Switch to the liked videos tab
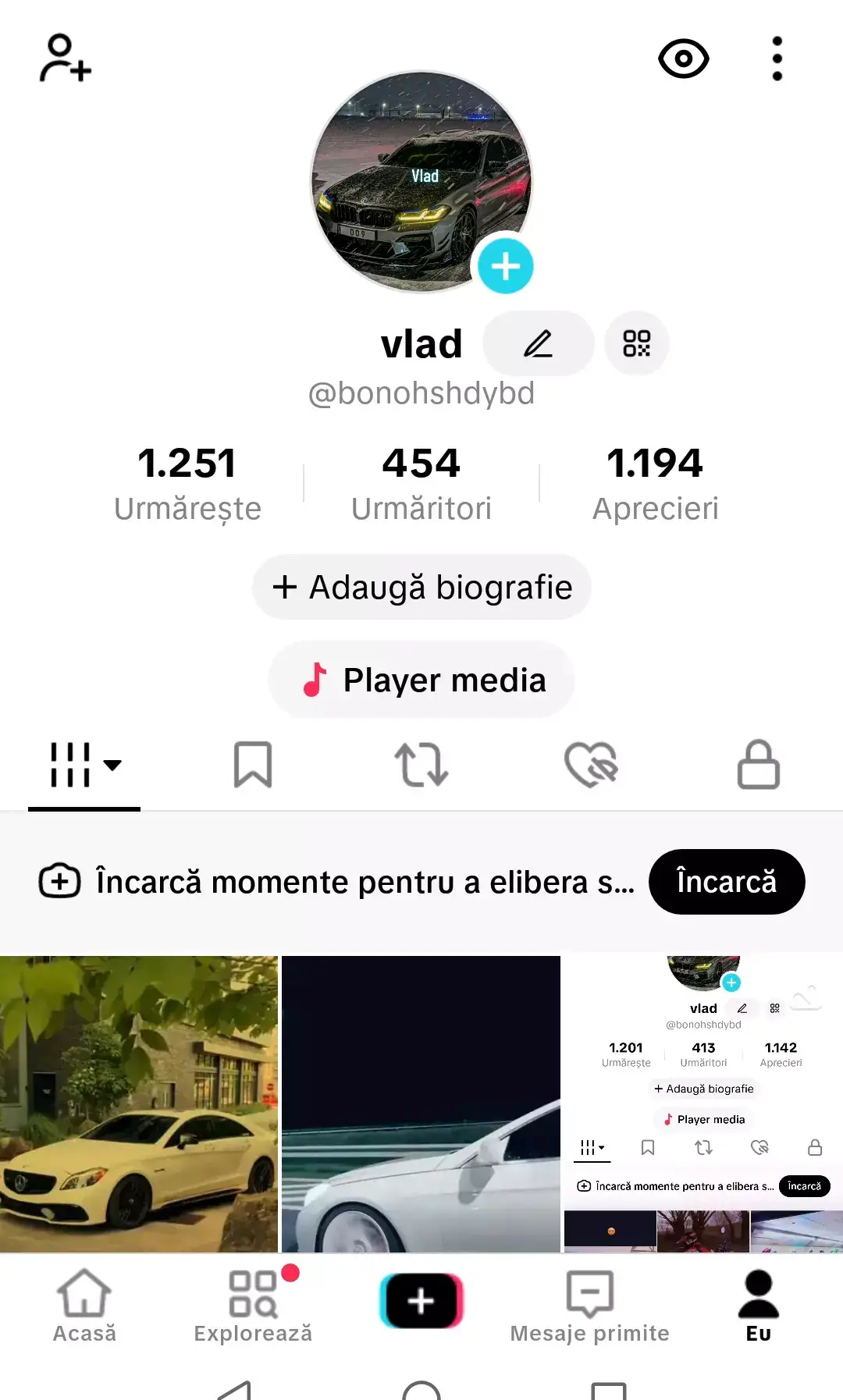The width and height of the screenshot is (843, 1400). pos(591,765)
